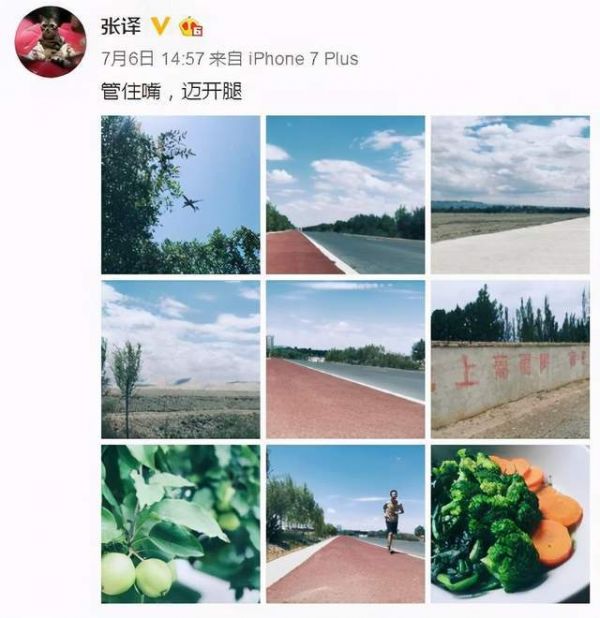View the white road and clouds photo
Screen dimensions: 600x618
[509, 195]
